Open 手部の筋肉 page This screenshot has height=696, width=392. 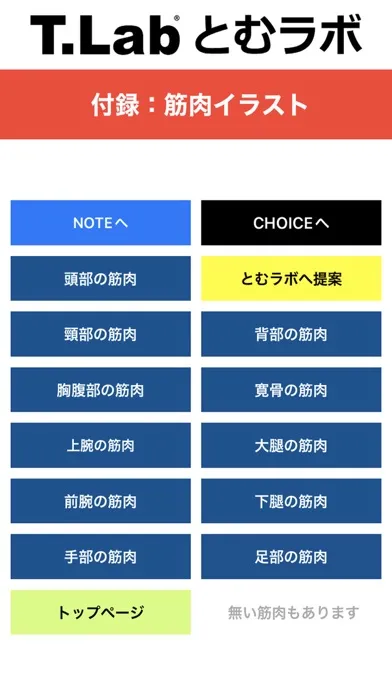point(101,557)
